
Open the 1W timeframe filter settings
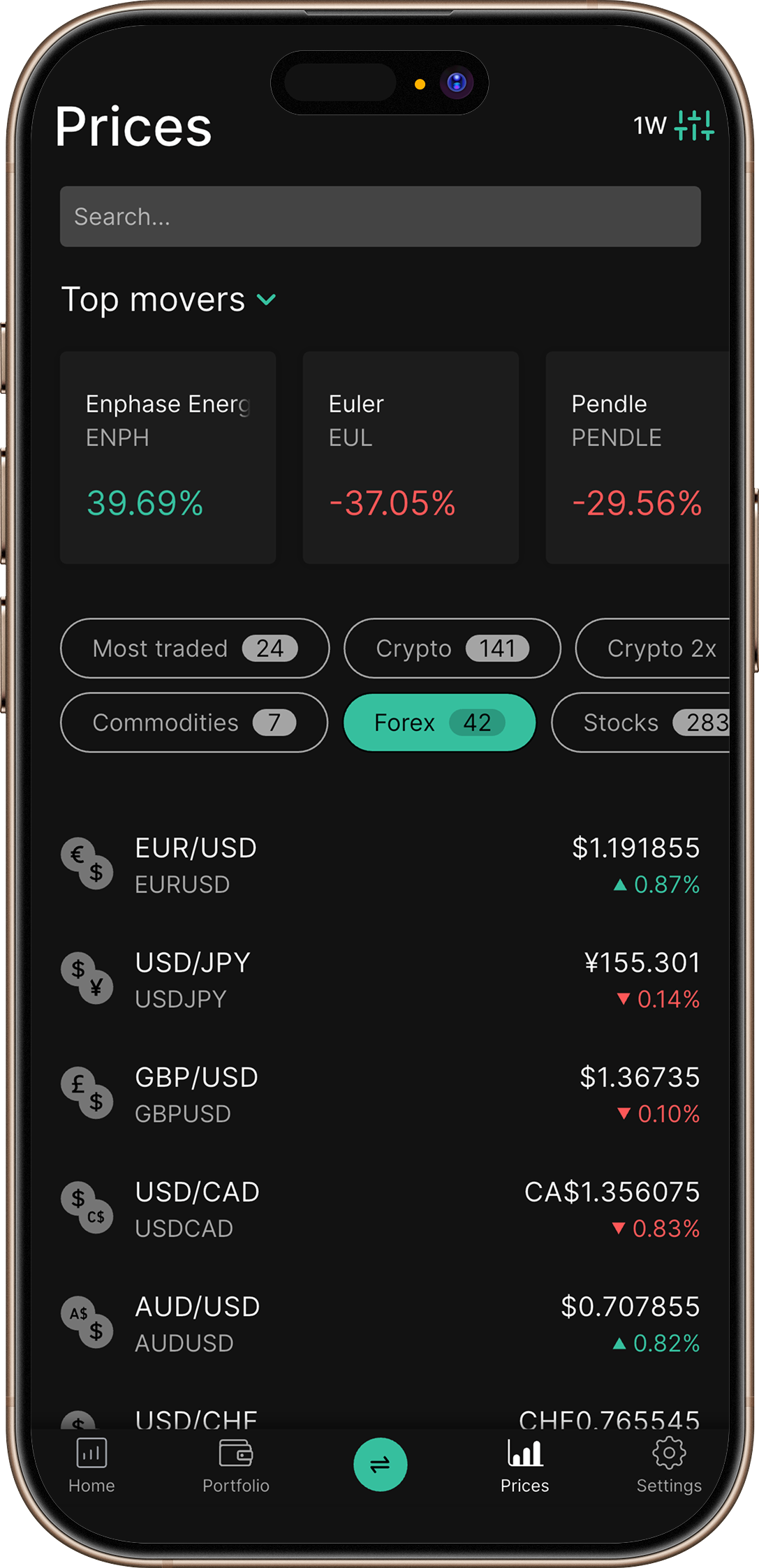(673, 126)
